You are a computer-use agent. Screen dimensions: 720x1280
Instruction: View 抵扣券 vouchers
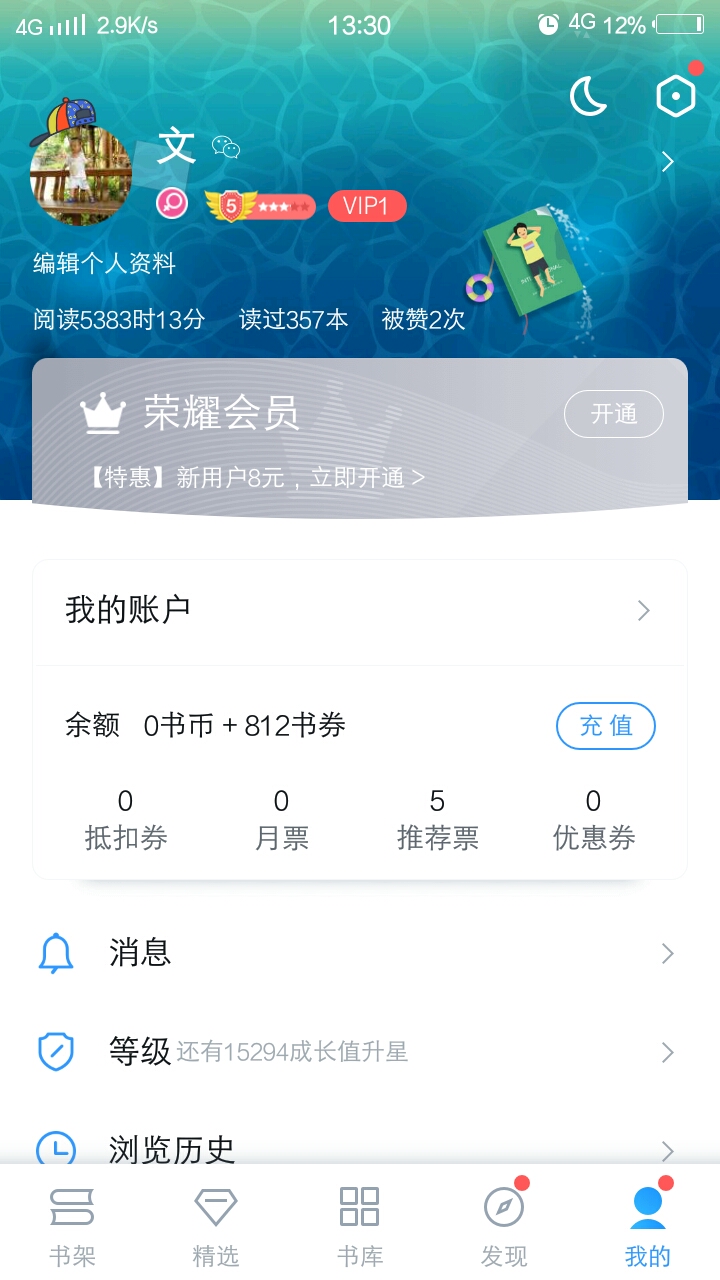126,820
